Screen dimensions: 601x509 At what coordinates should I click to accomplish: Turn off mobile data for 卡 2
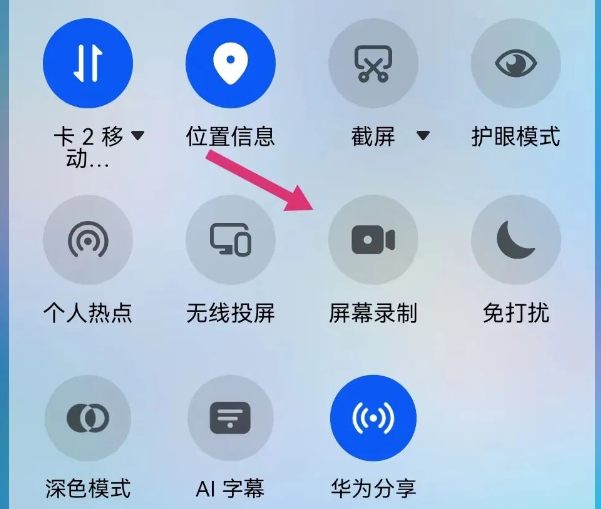(x=87, y=63)
